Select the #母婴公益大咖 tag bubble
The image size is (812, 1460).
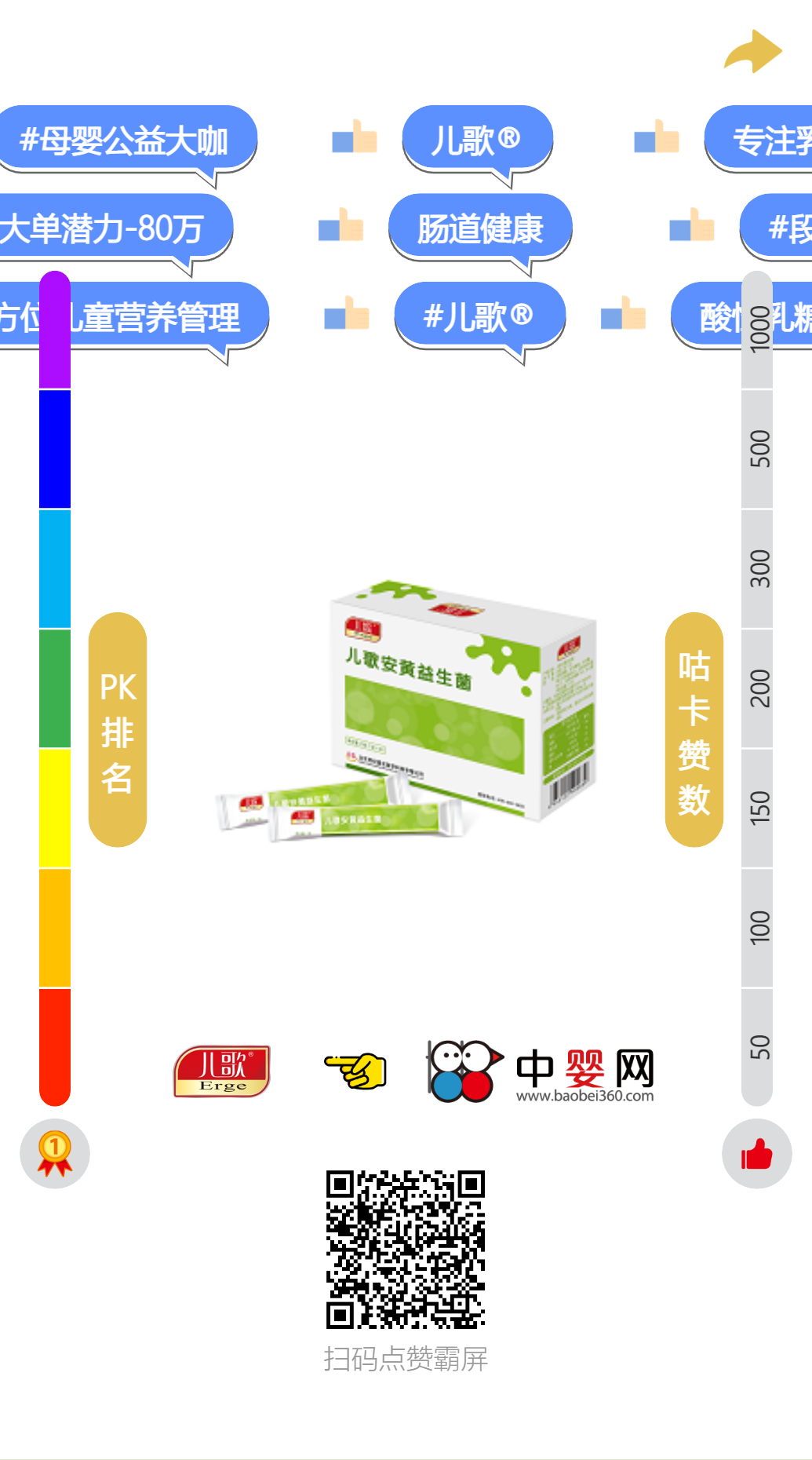click(x=126, y=141)
